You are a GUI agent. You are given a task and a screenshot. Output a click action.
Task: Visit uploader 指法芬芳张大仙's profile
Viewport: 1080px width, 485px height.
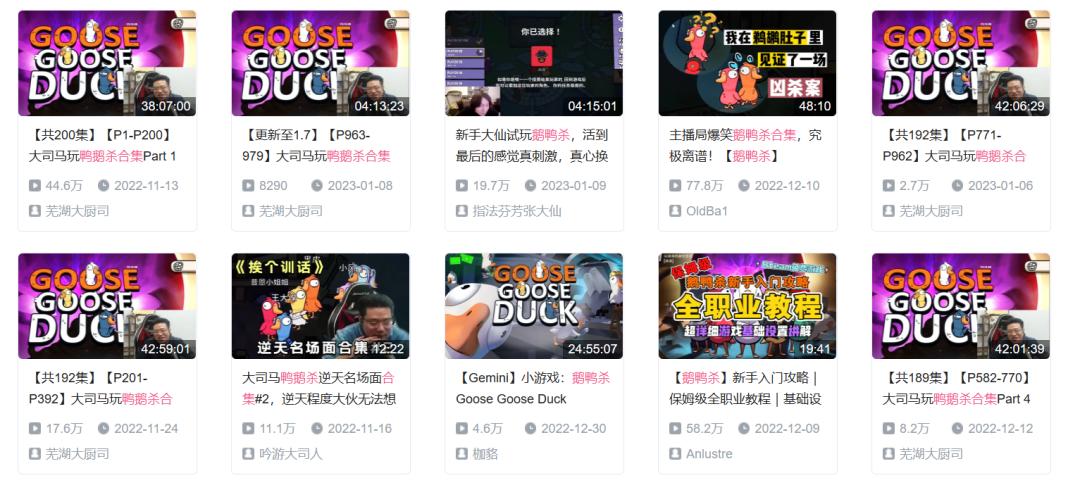coord(517,211)
